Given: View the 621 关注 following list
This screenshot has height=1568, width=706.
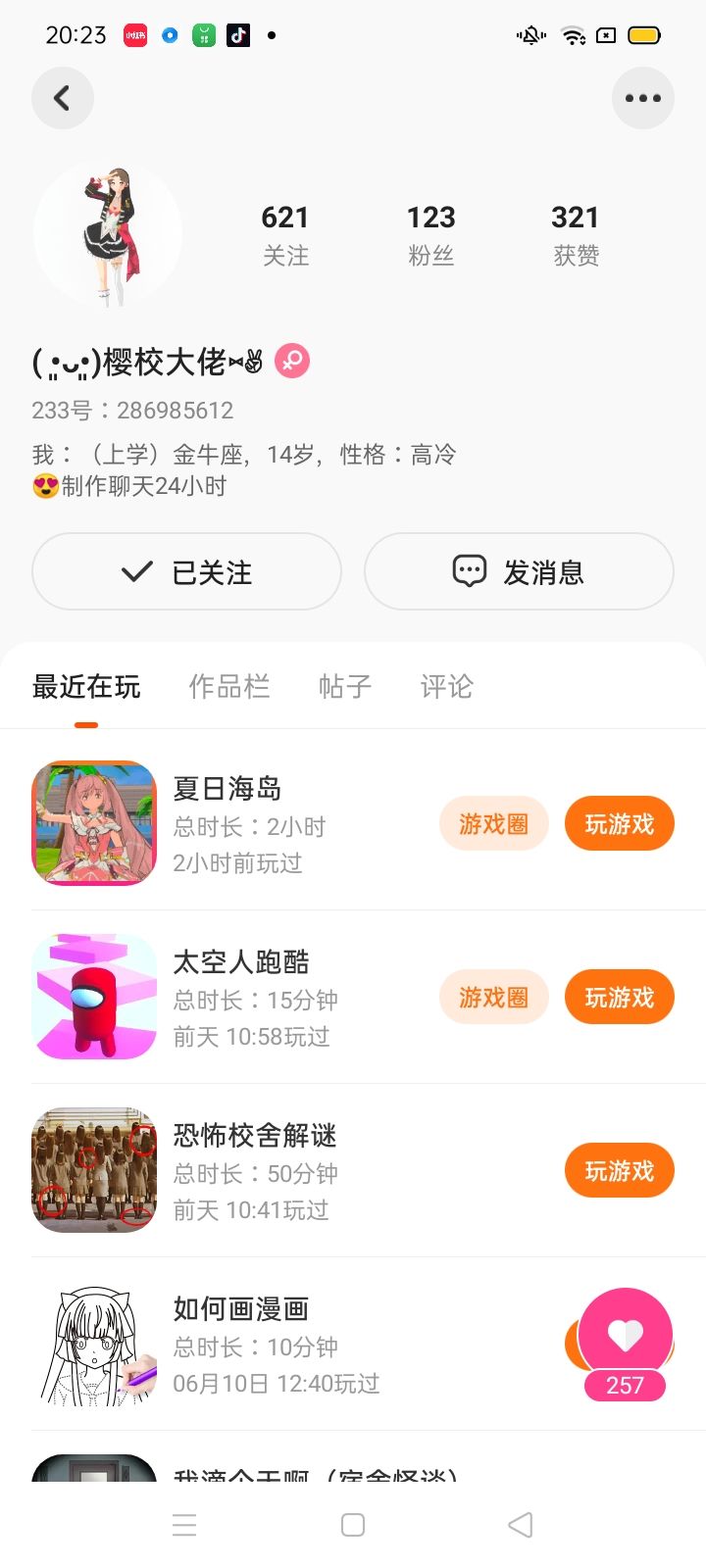Looking at the screenshot, I should pos(285,235).
